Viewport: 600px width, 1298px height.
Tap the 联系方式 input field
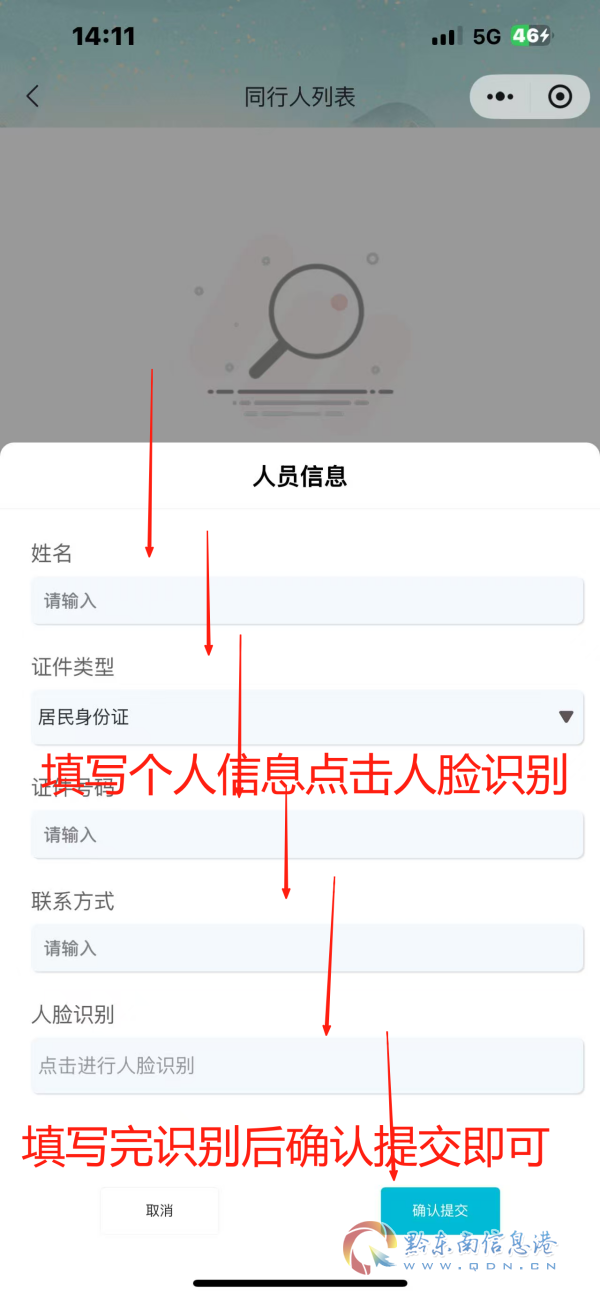pyautogui.click(x=306, y=948)
